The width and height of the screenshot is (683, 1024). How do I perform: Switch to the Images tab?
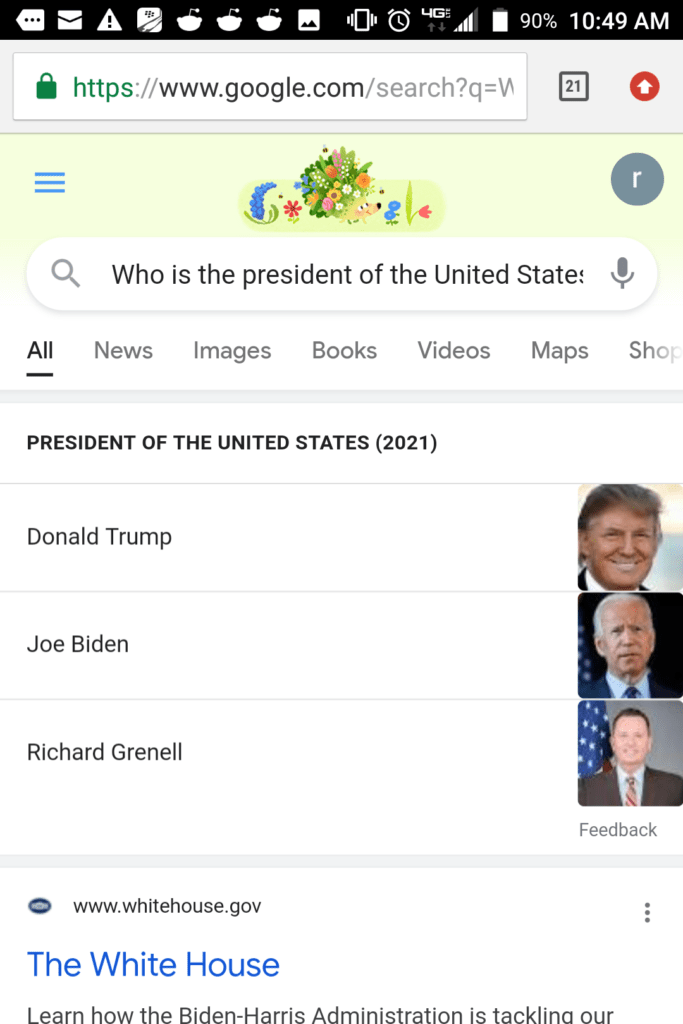pos(232,351)
